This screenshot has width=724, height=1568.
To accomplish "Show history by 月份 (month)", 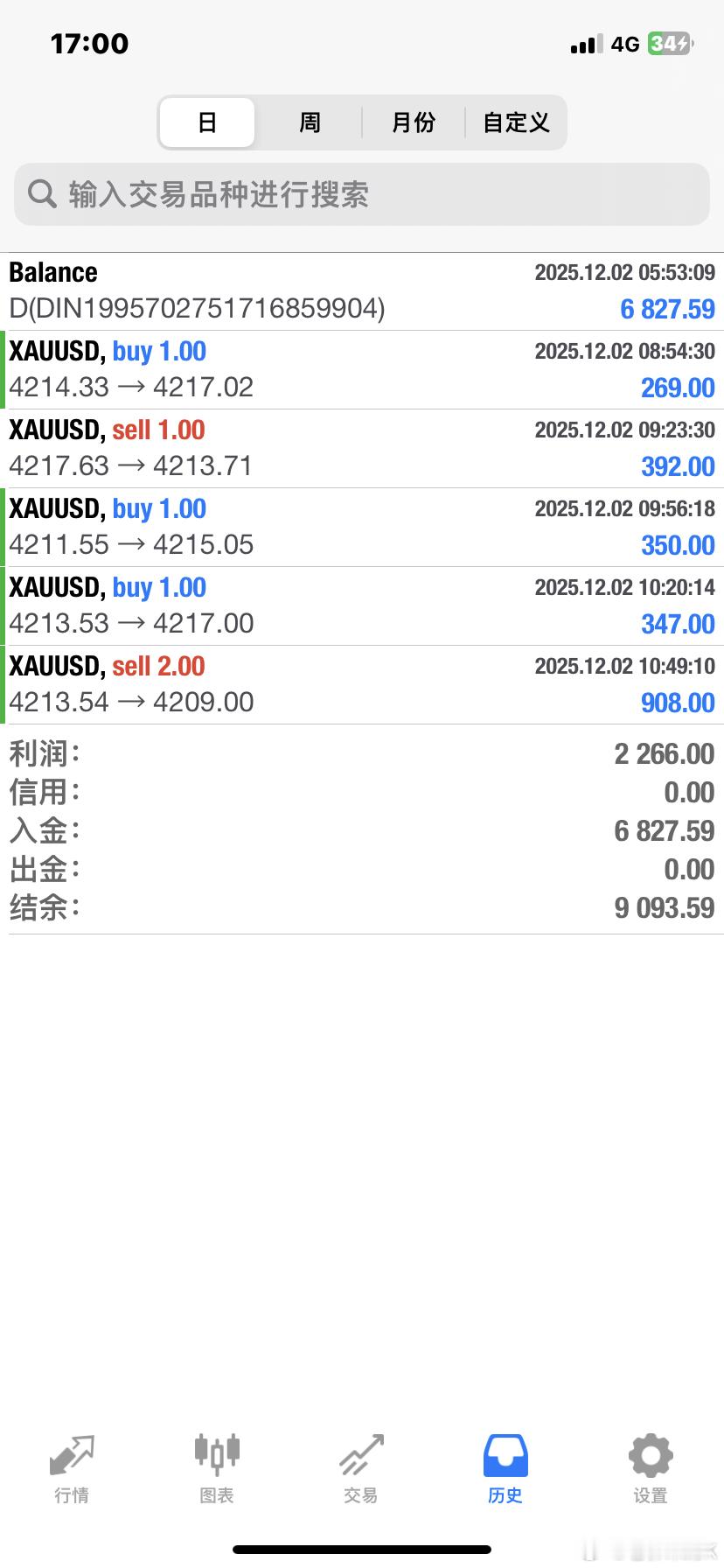I will click(413, 122).
